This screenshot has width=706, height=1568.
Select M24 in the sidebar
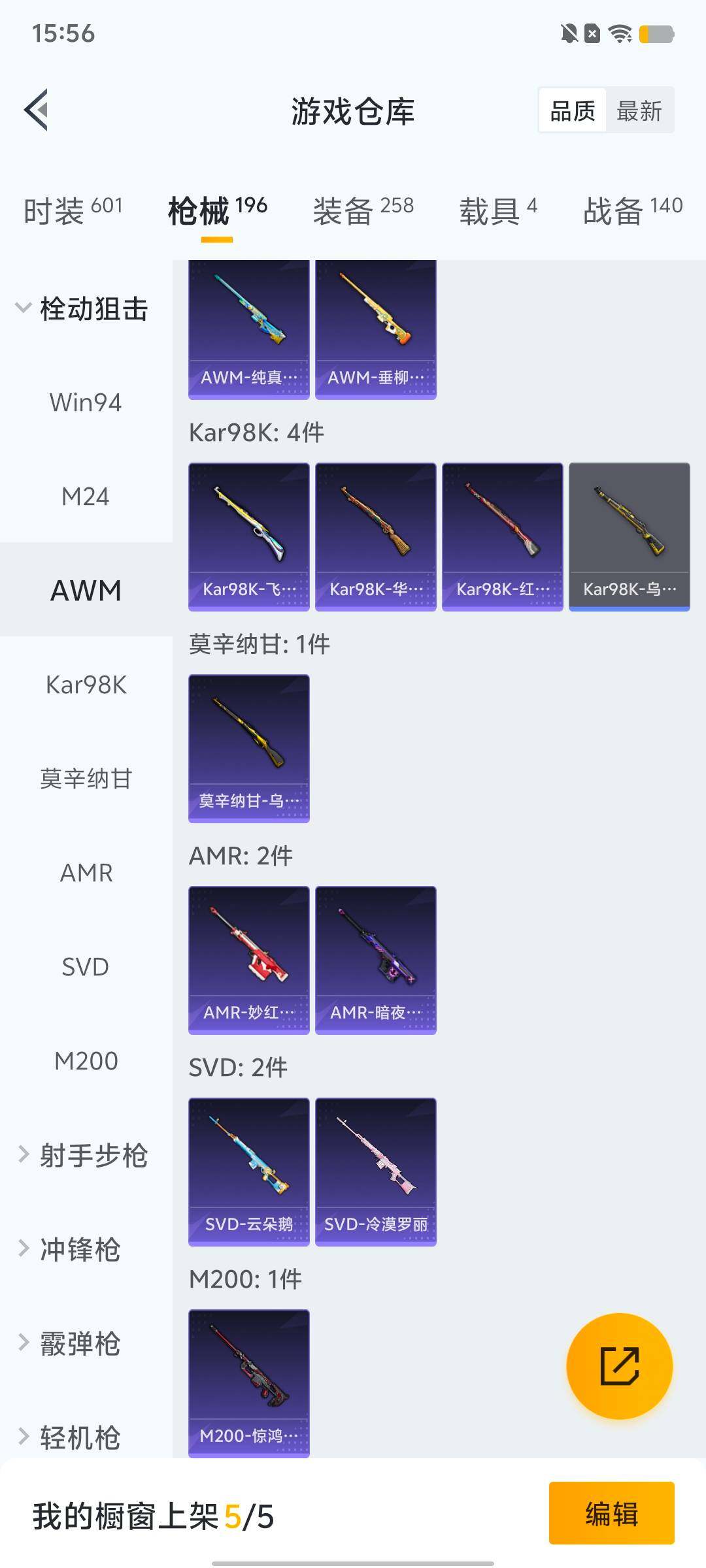coord(86,497)
